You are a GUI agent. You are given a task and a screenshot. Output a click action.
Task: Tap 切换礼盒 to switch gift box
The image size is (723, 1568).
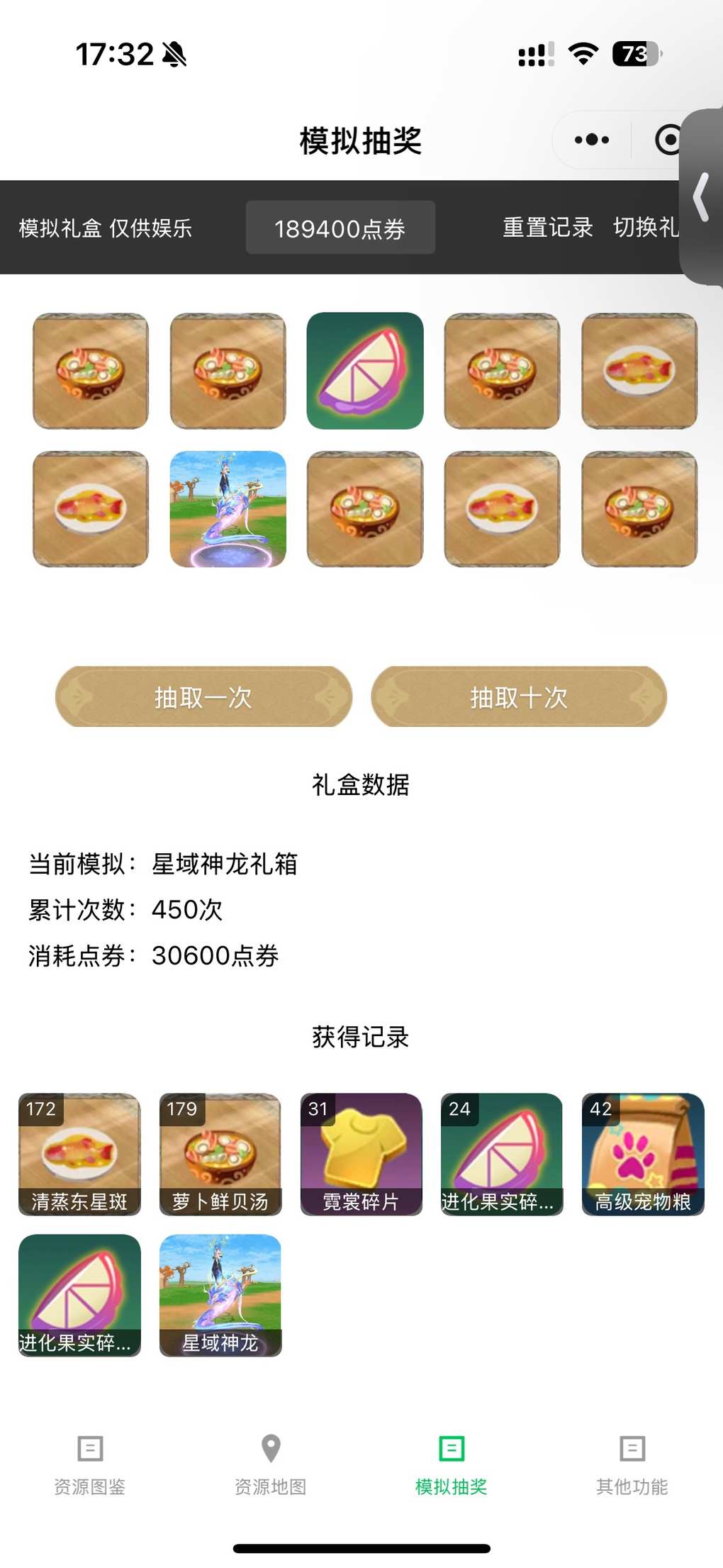(x=646, y=227)
